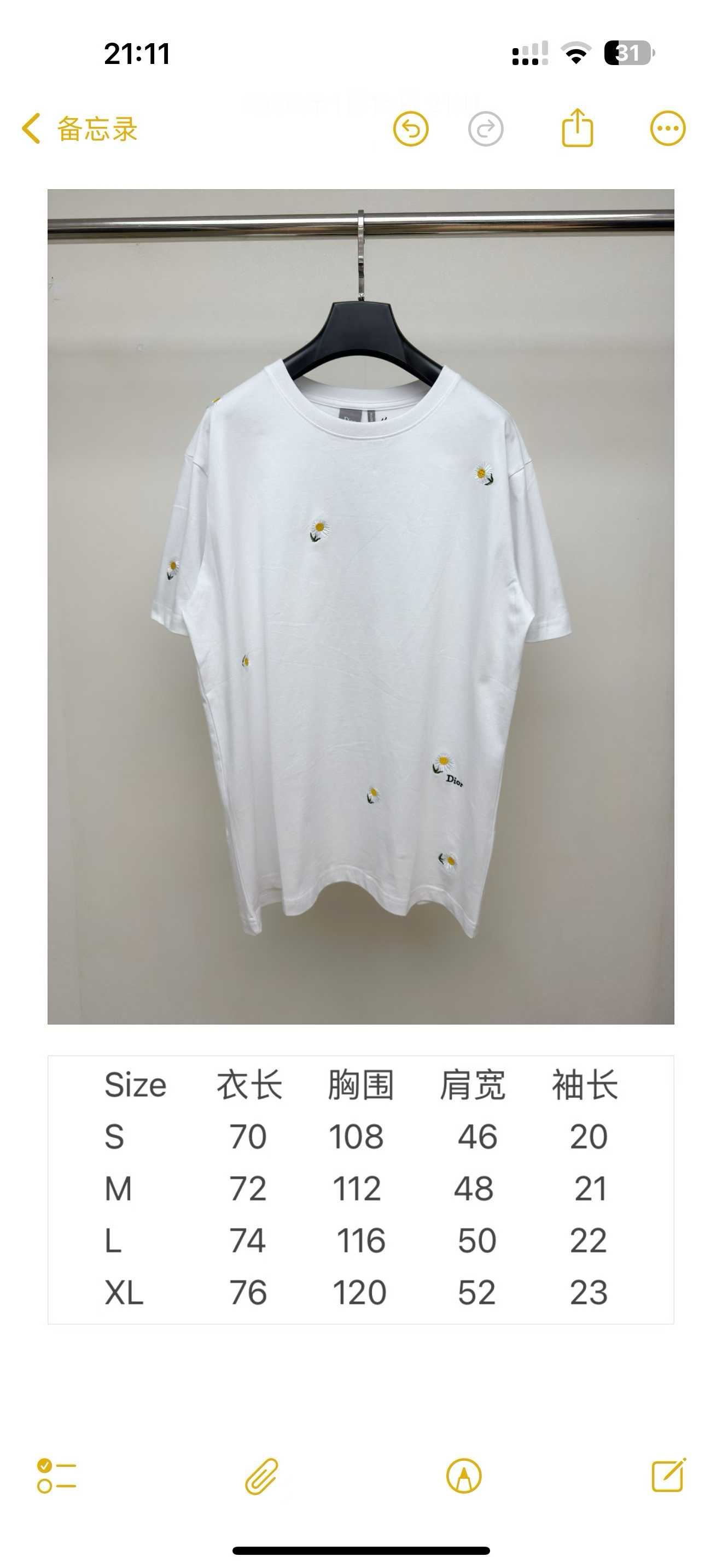Image resolution: width=722 pixels, height=1568 pixels.
Task: Open the white T-shirt photo
Action: [360, 606]
